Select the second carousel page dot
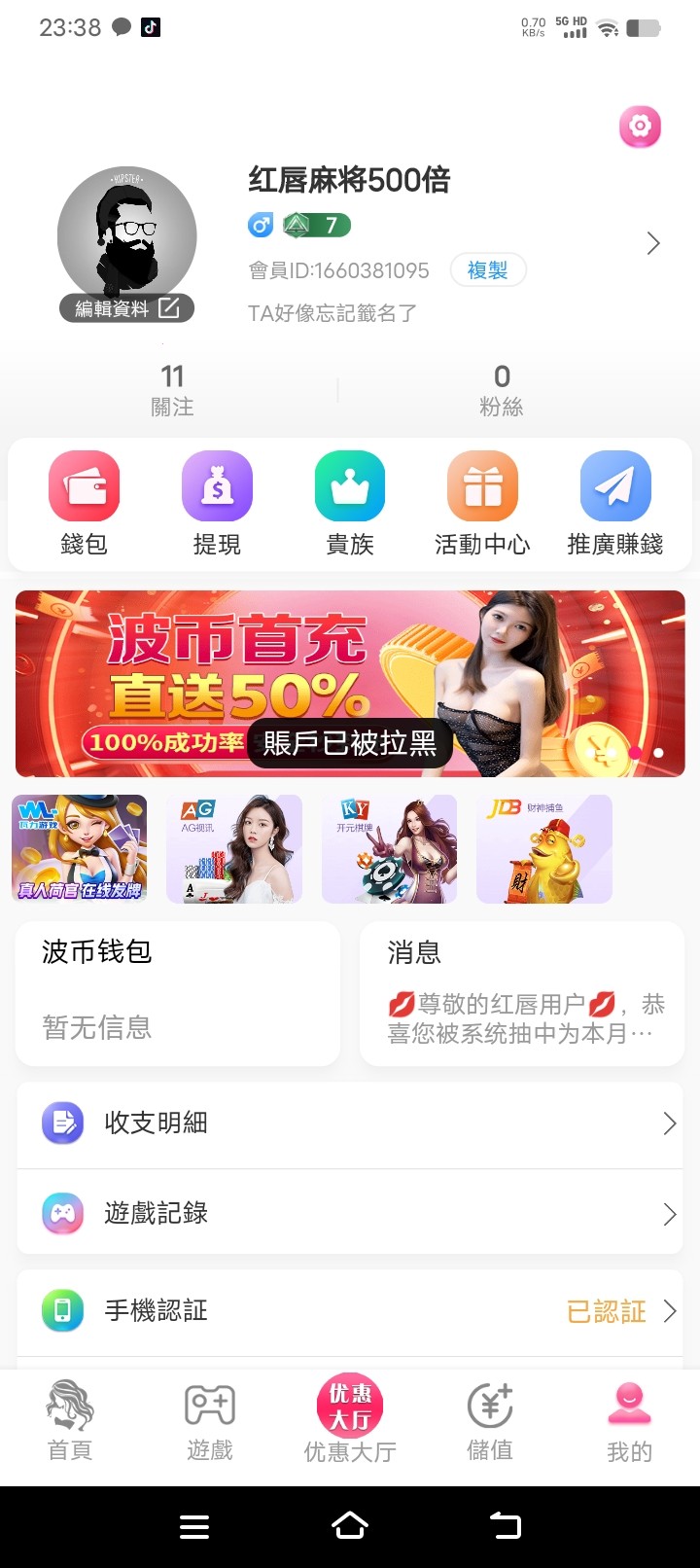Screen dimensions: 700x1568 [657, 753]
